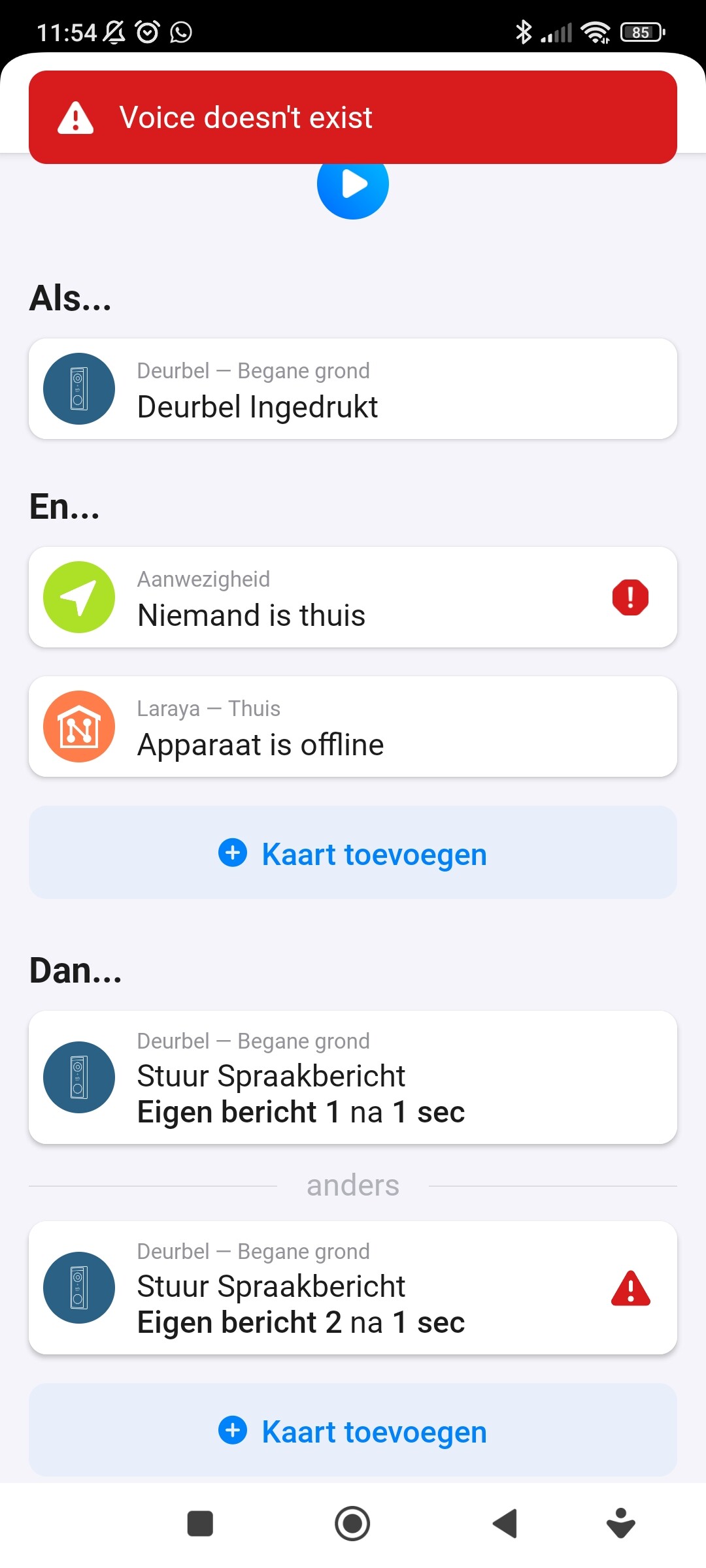Go to the system home screen
Image resolution: width=706 pixels, height=1568 pixels.
[352, 1524]
